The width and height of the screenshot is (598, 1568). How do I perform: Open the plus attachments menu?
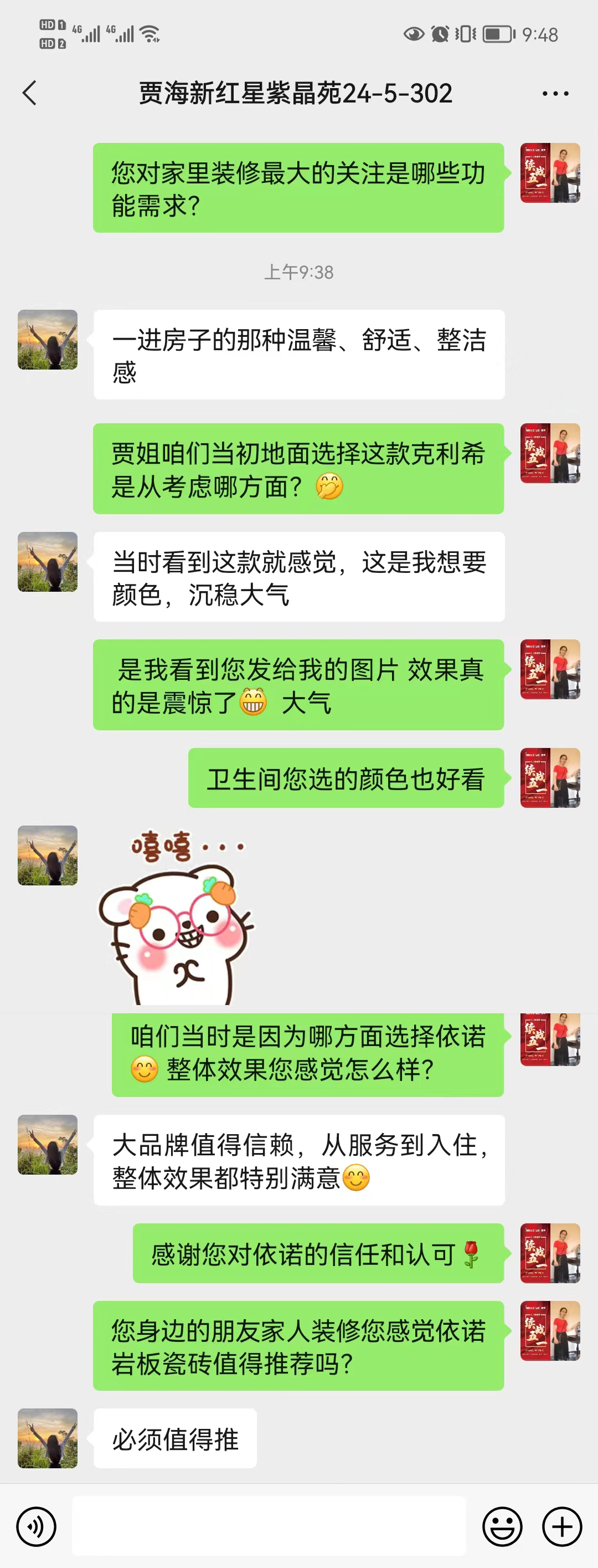561,1526
